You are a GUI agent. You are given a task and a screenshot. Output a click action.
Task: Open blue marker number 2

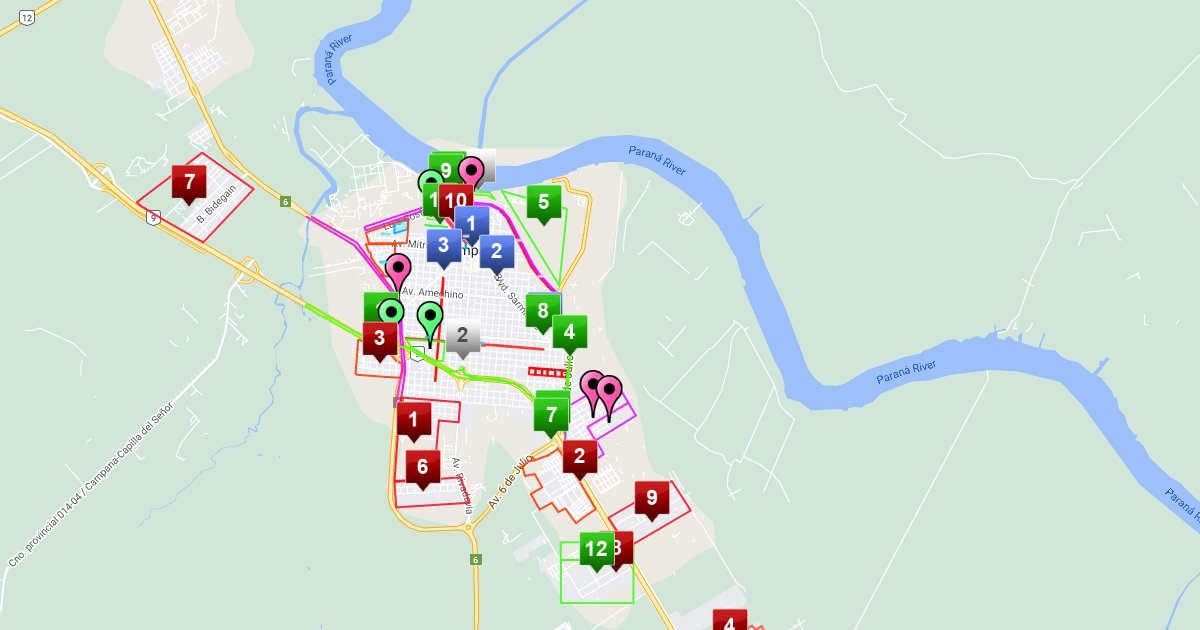496,251
